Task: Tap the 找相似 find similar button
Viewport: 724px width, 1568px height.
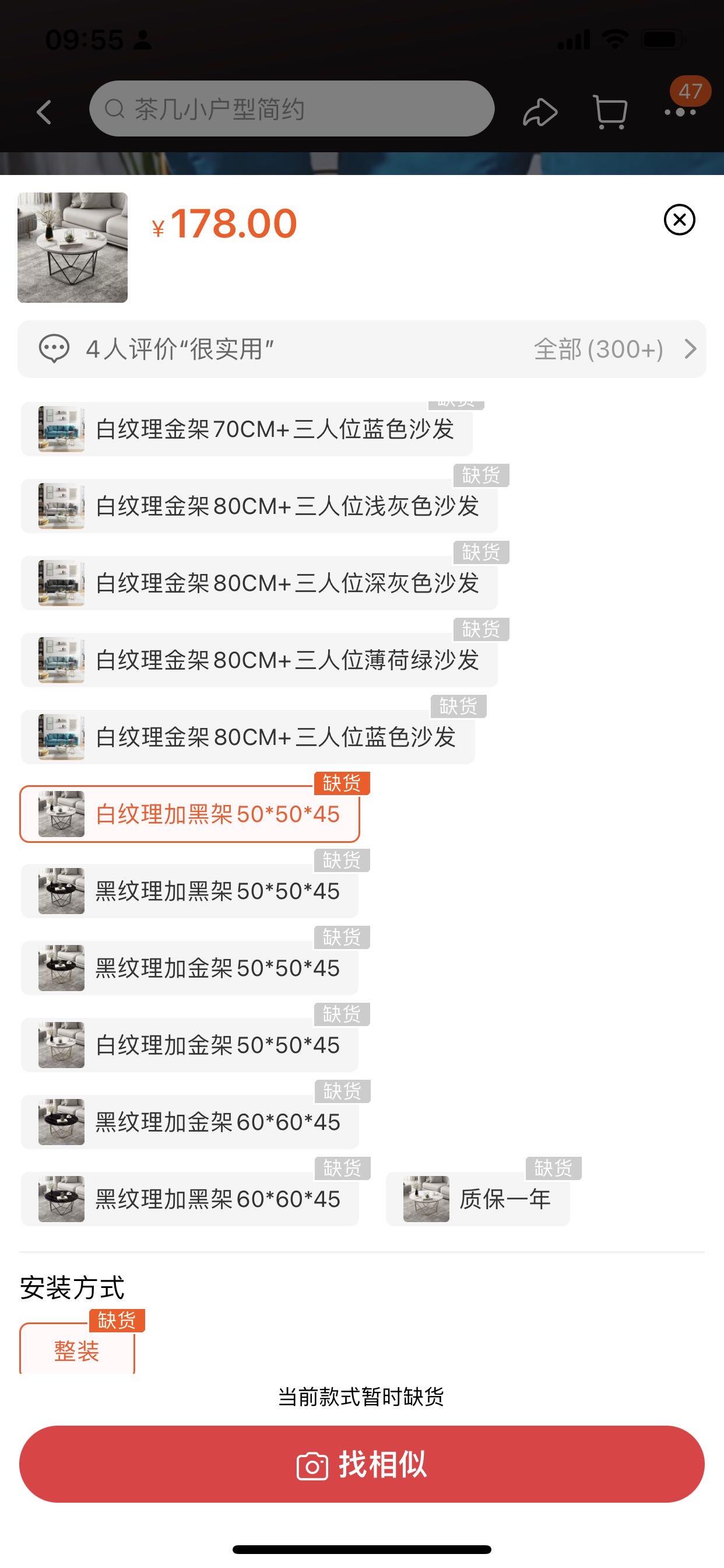Action: [x=361, y=1464]
